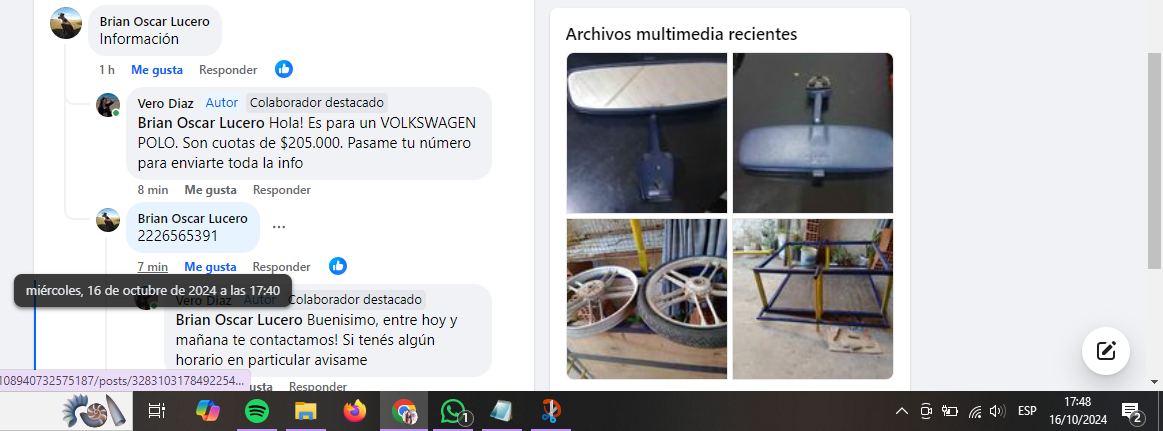Open the mention of Brian Oscar Lucero in Vero's reply

(x=201, y=122)
